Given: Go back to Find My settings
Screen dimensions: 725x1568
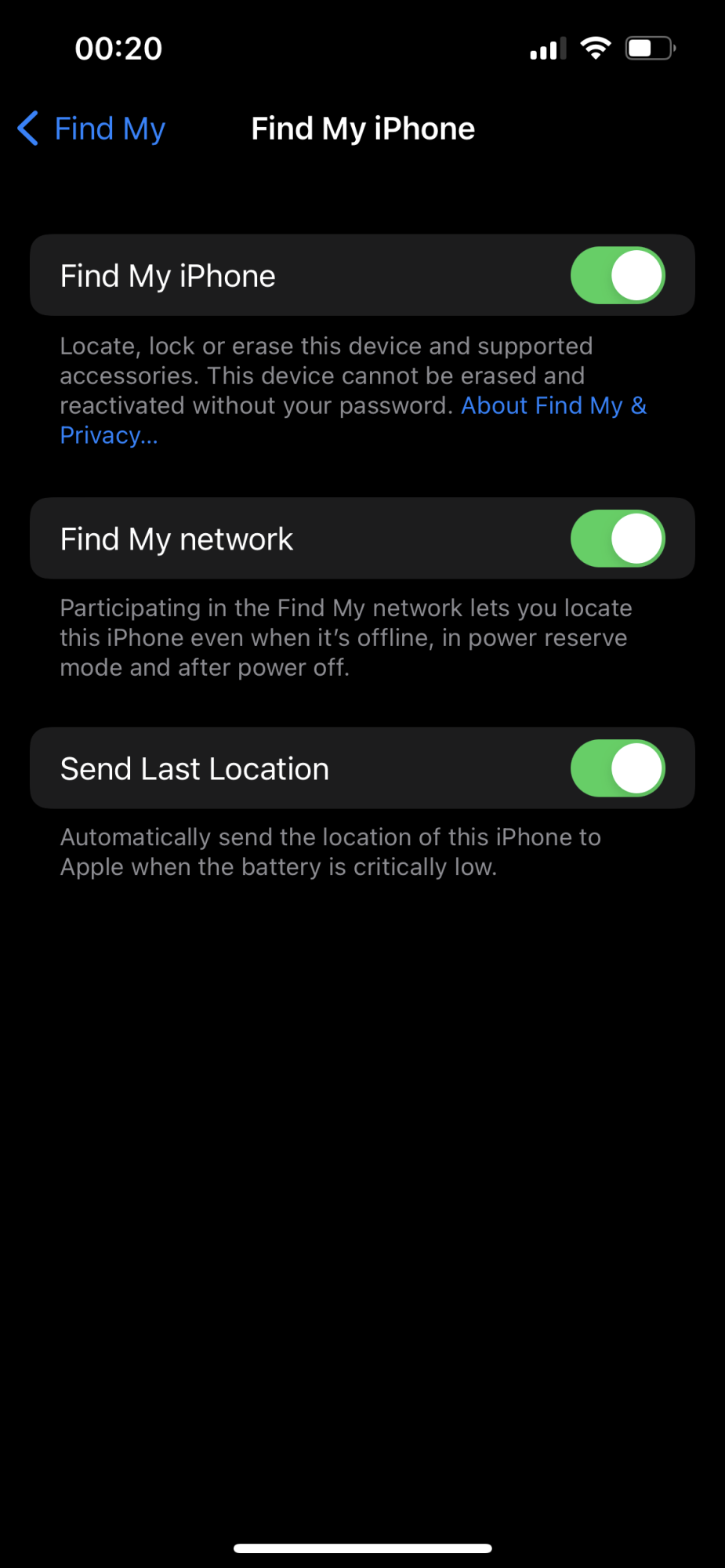Looking at the screenshot, I should [92, 129].
